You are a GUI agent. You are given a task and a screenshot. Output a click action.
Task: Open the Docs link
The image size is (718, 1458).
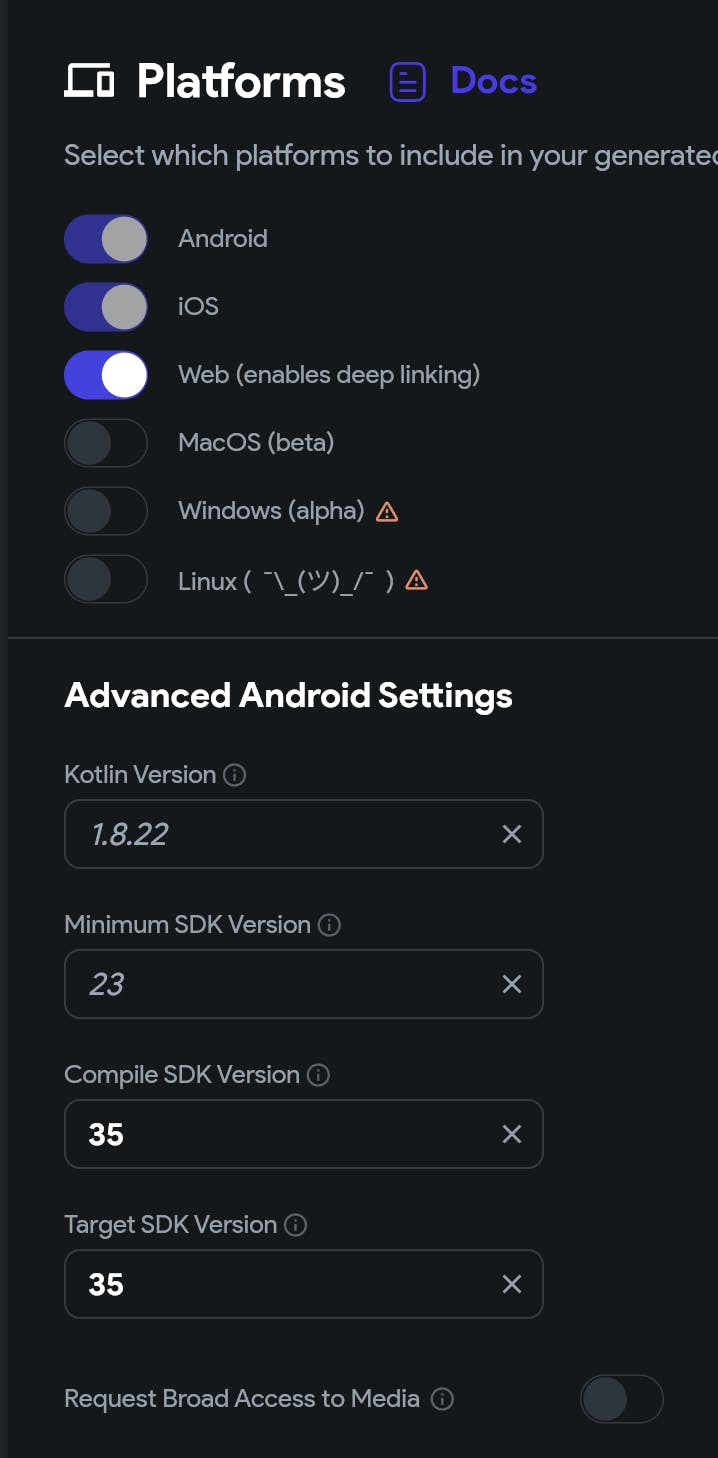click(463, 81)
